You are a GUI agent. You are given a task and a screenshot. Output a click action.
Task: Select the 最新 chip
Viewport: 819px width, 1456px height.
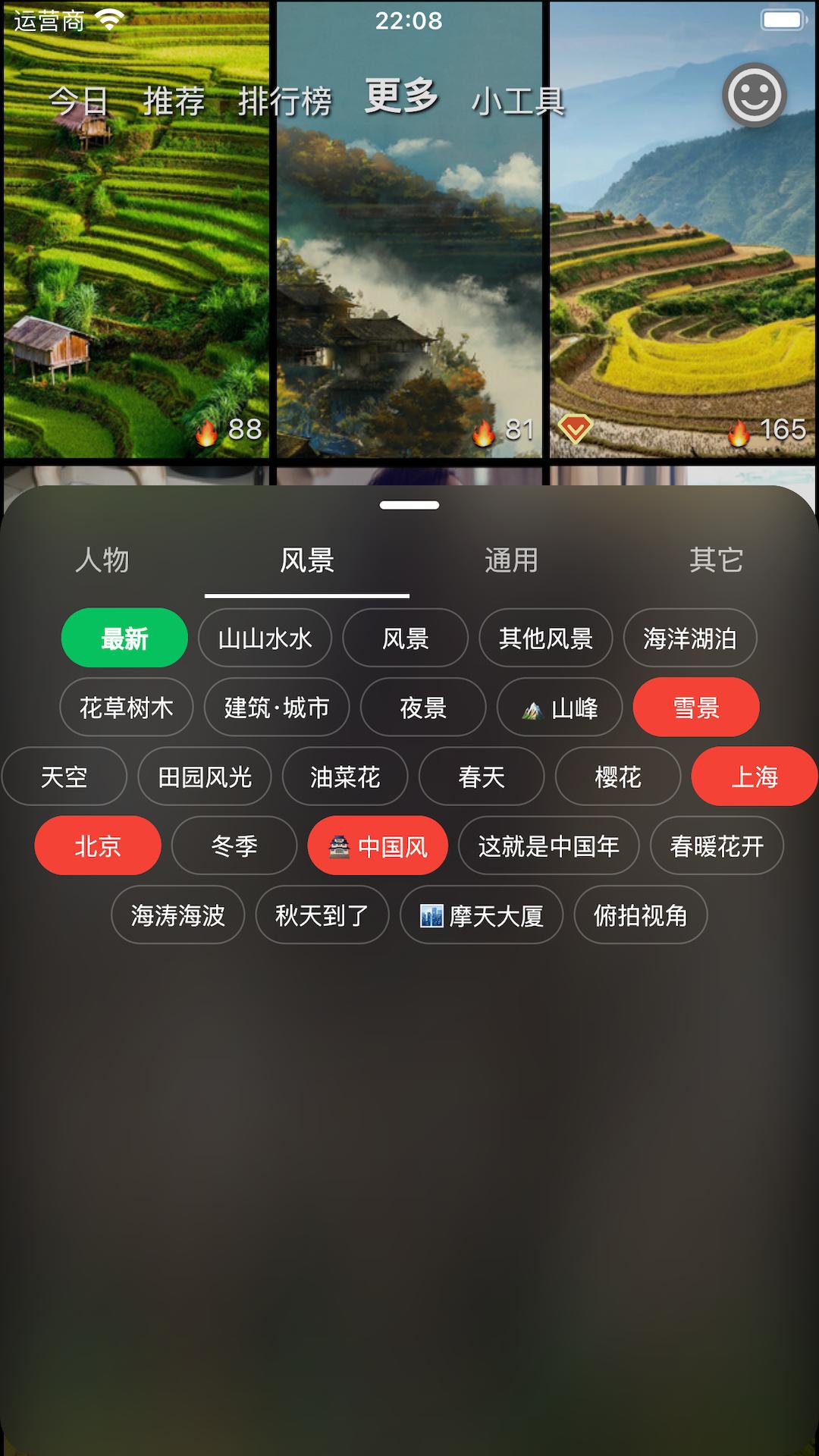coord(124,639)
